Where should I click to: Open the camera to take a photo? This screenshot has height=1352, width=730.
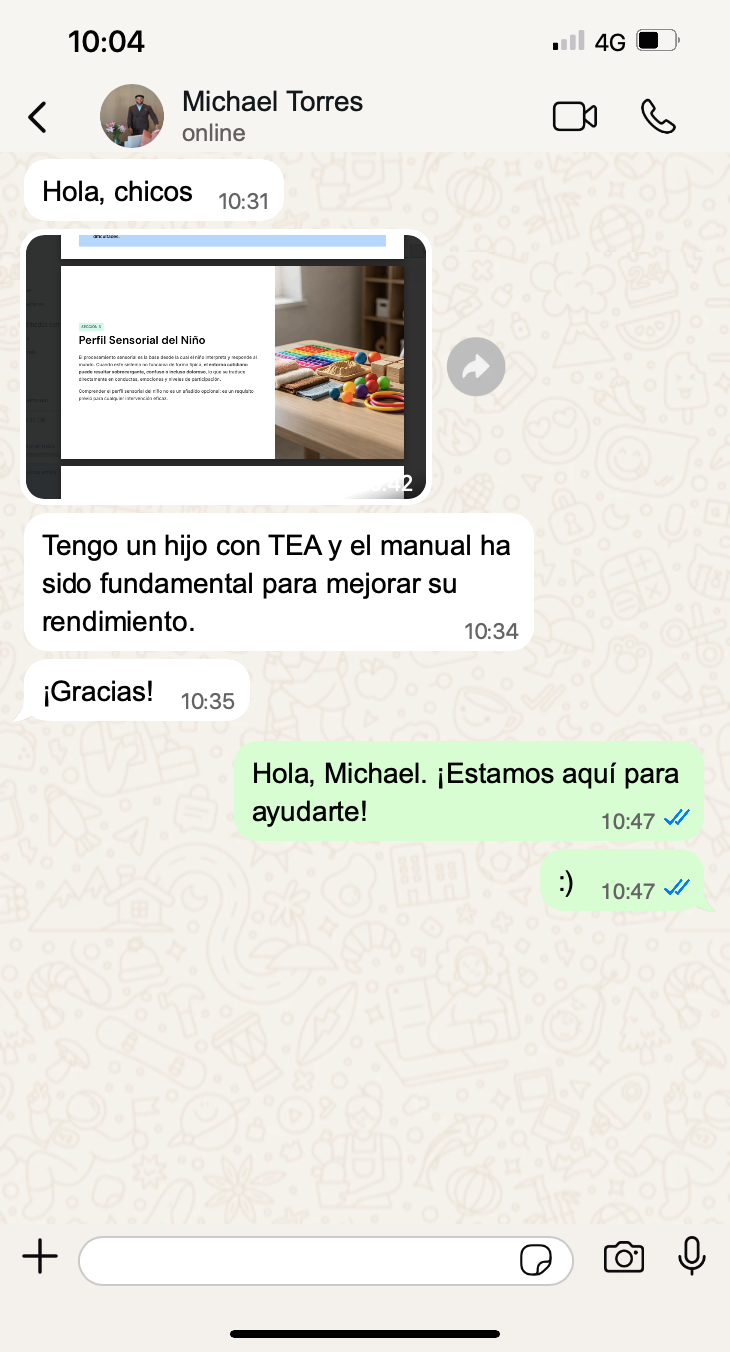point(623,1257)
